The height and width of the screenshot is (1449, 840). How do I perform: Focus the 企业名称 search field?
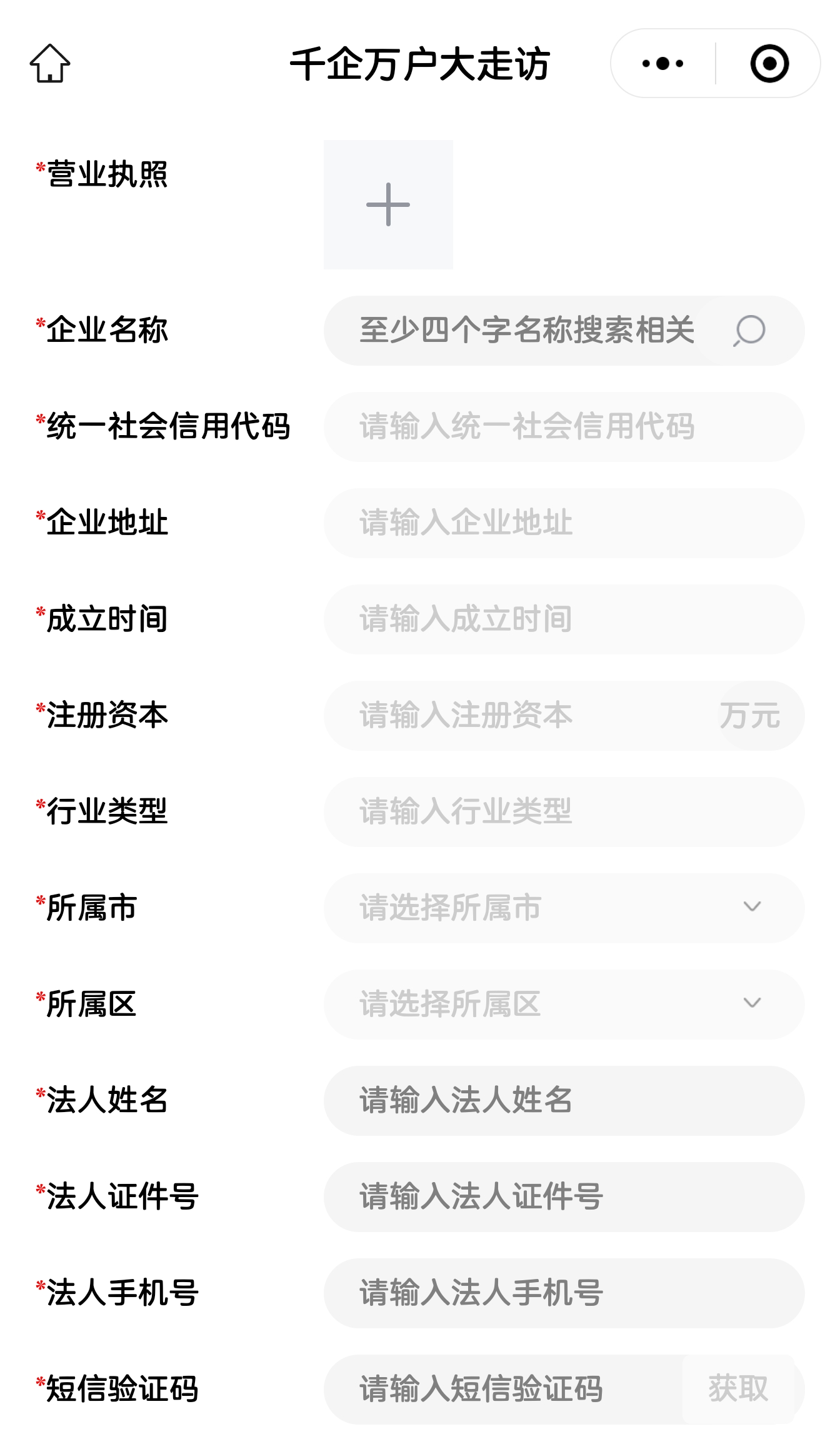pyautogui.click(x=525, y=331)
